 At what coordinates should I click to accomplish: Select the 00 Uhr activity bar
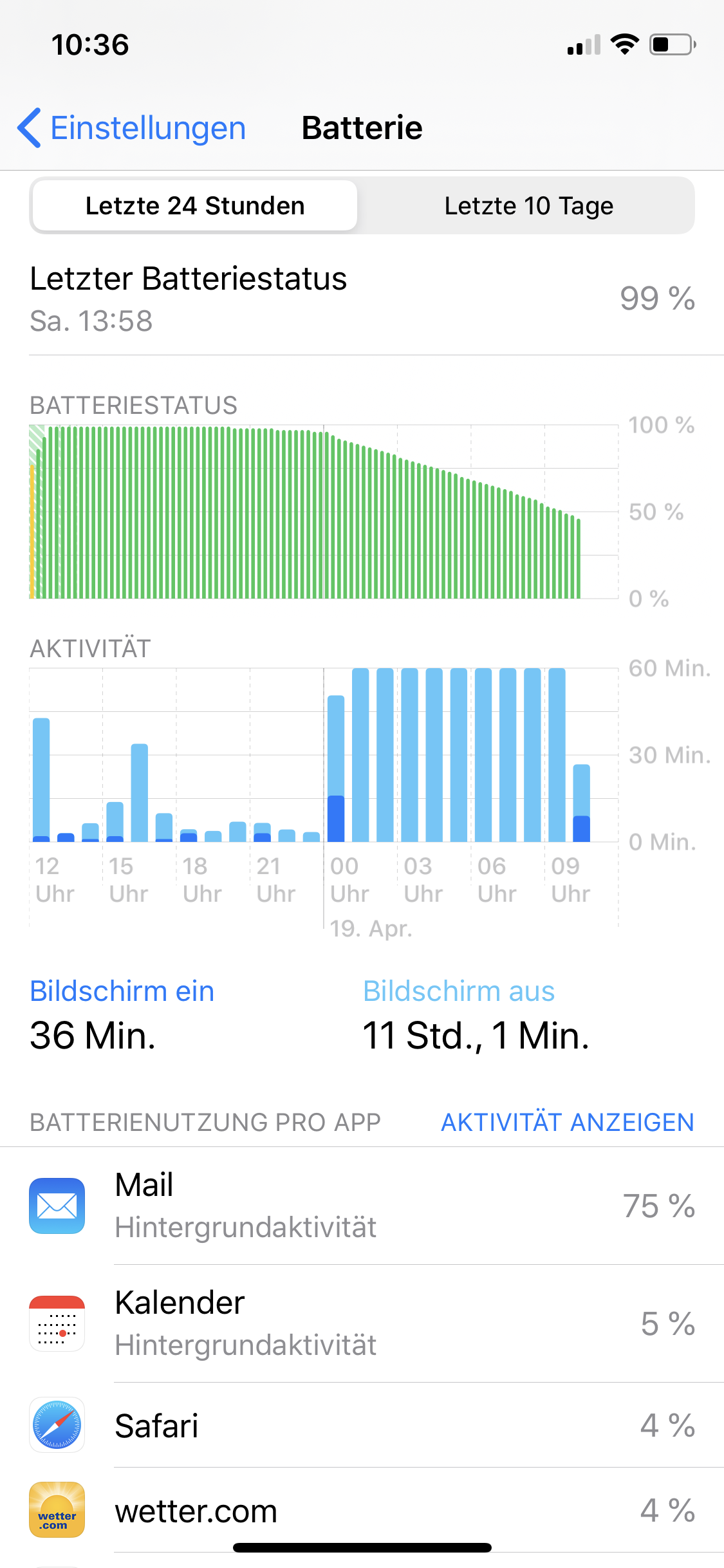[x=336, y=769]
